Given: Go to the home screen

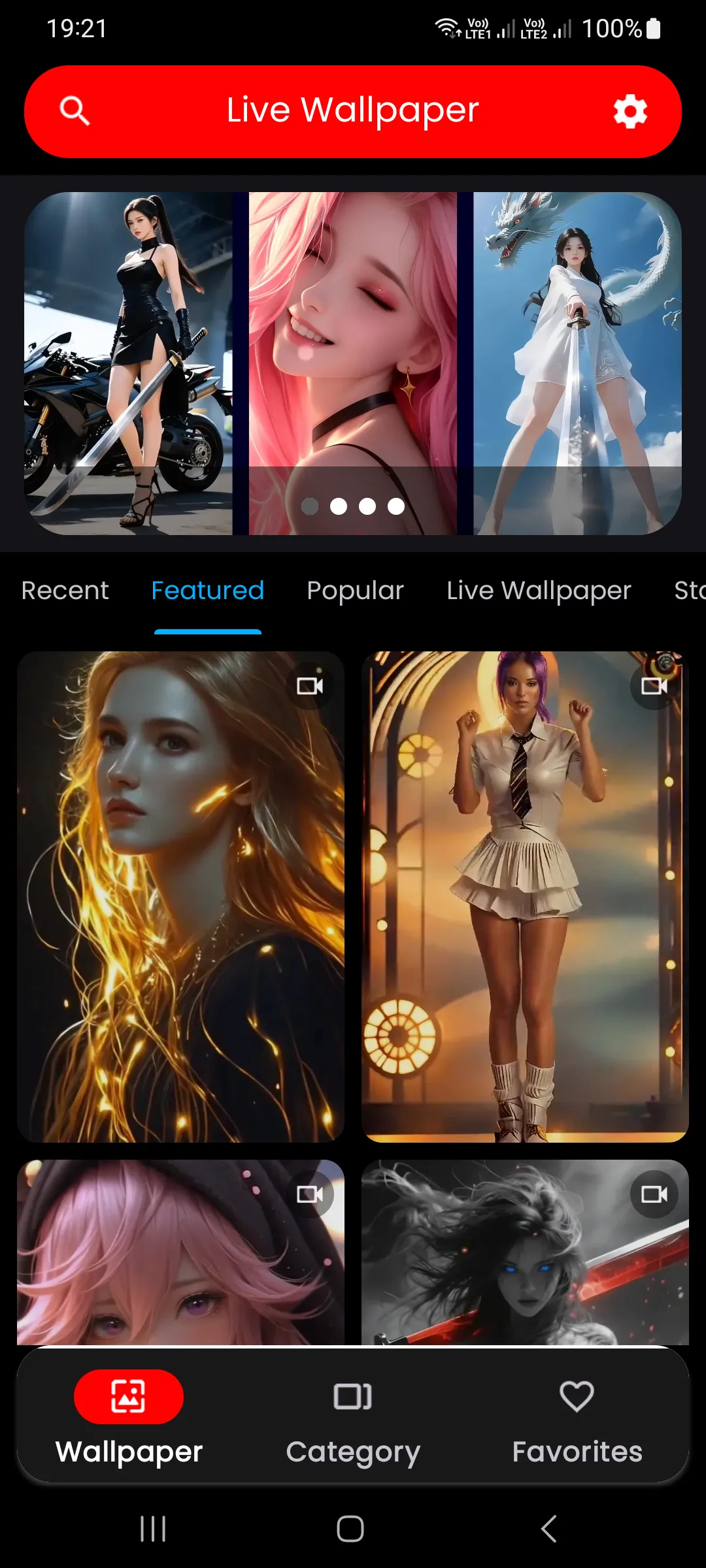Looking at the screenshot, I should (350, 1529).
